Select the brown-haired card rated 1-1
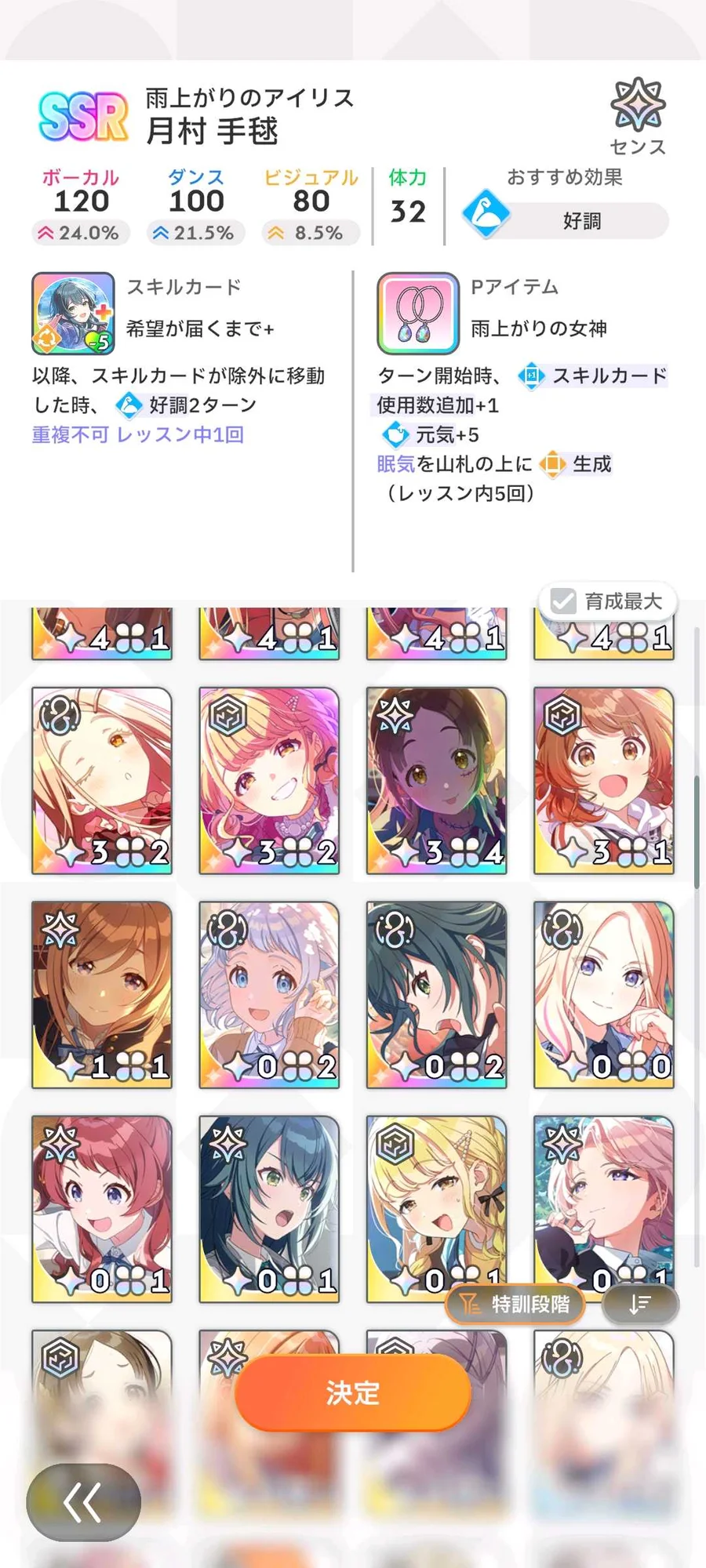The width and height of the screenshot is (706, 1568). 102,994
